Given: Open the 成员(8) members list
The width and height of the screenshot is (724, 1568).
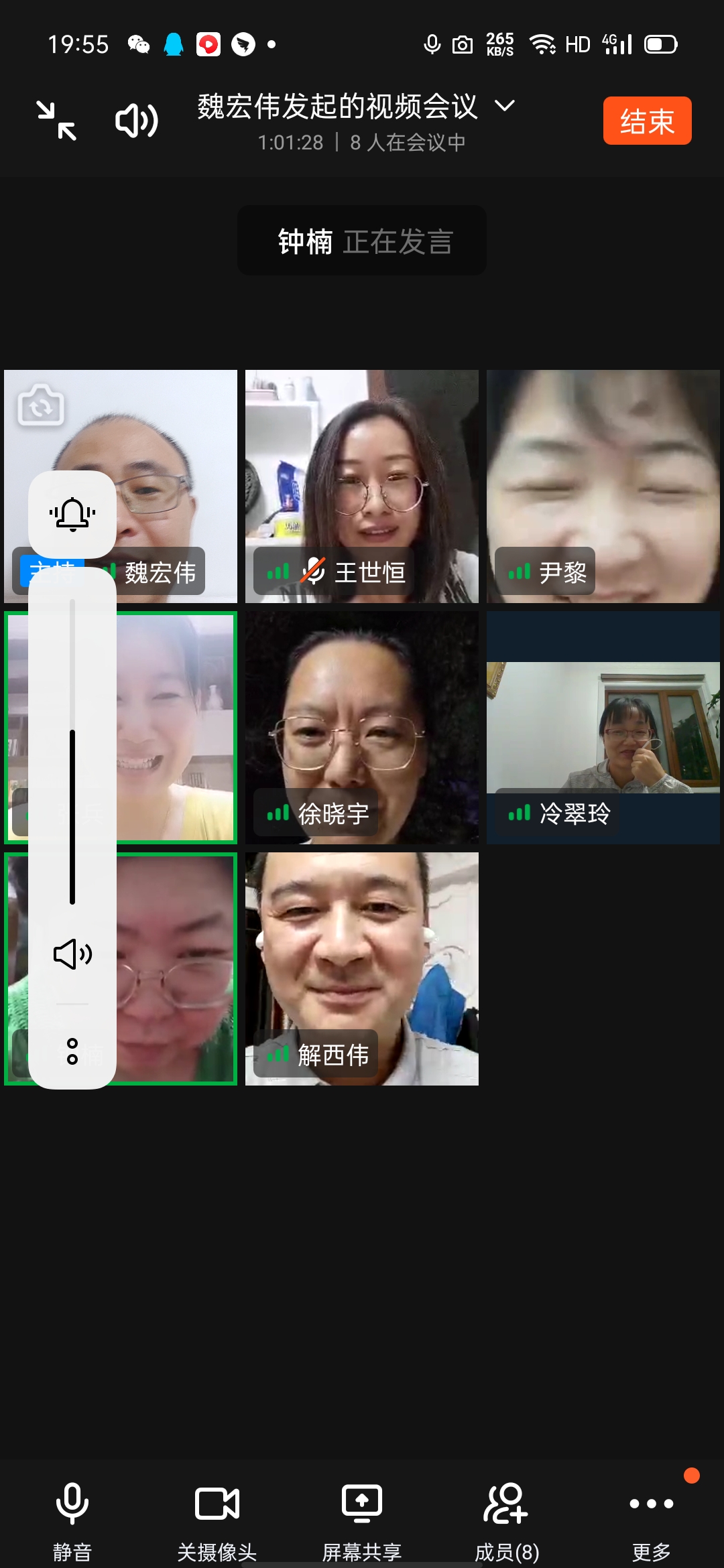Looking at the screenshot, I should coord(507,1516).
